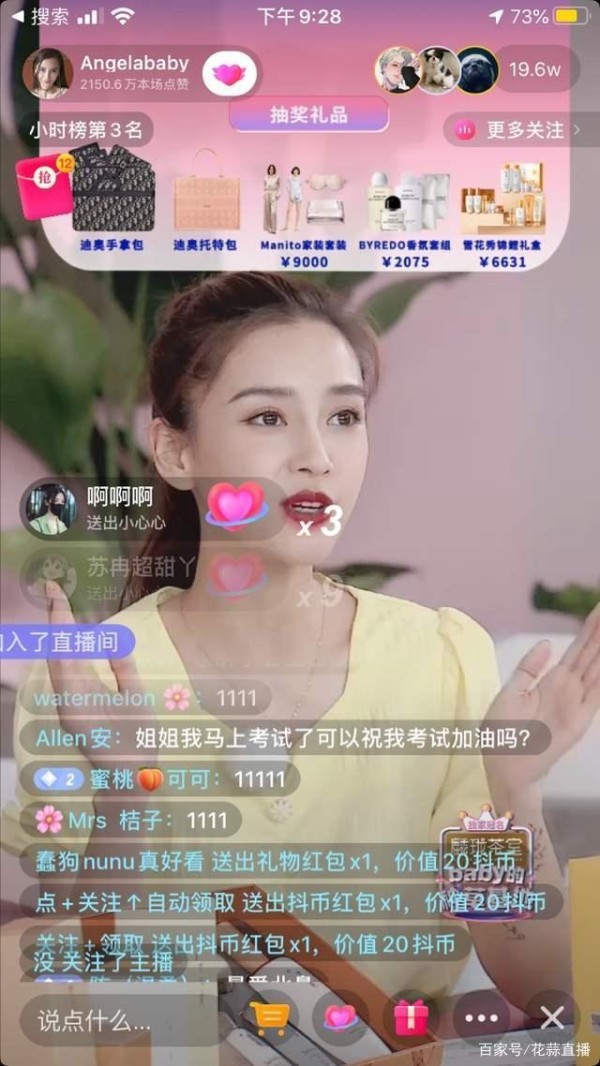600x1066 pixels.
Task: Open the shopping cart icon
Action: point(268,1019)
